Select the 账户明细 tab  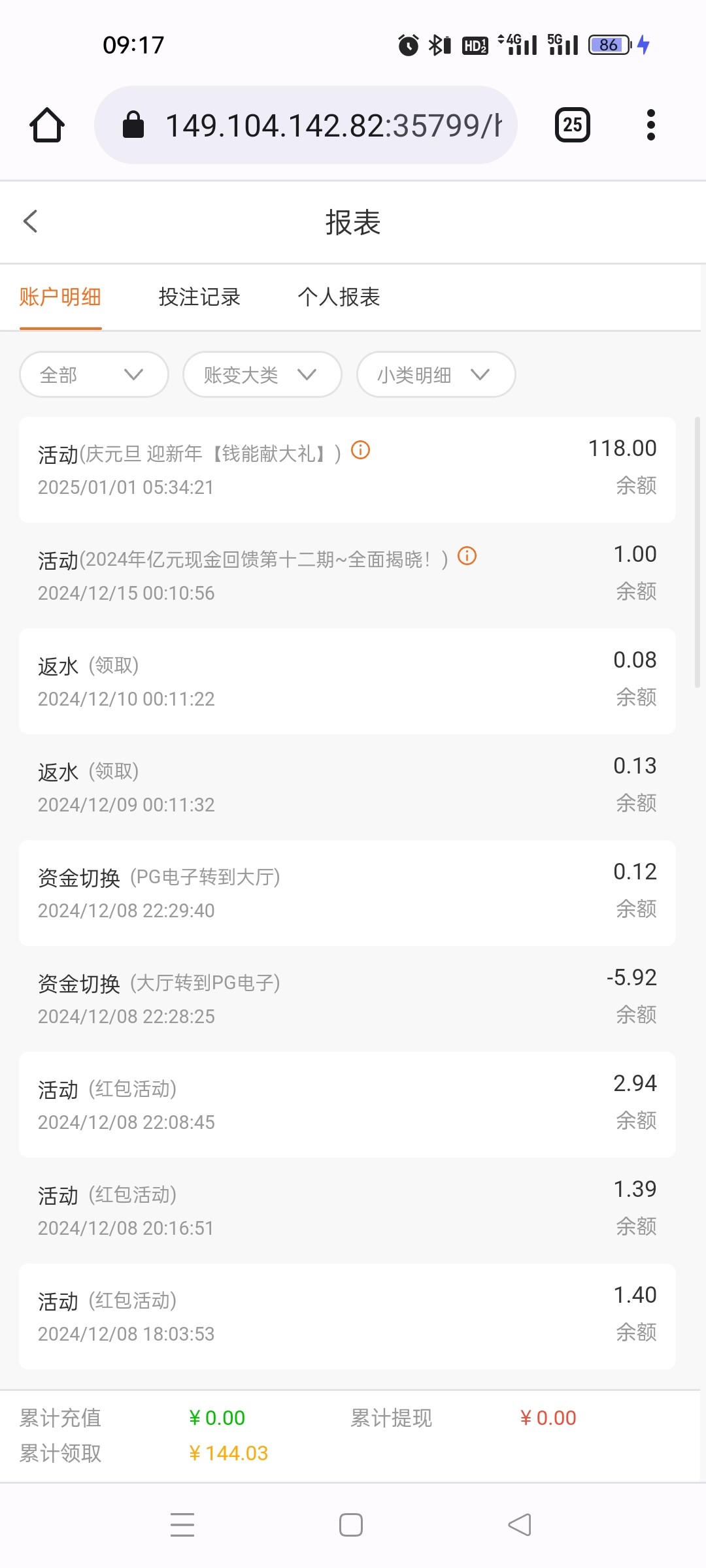60,297
